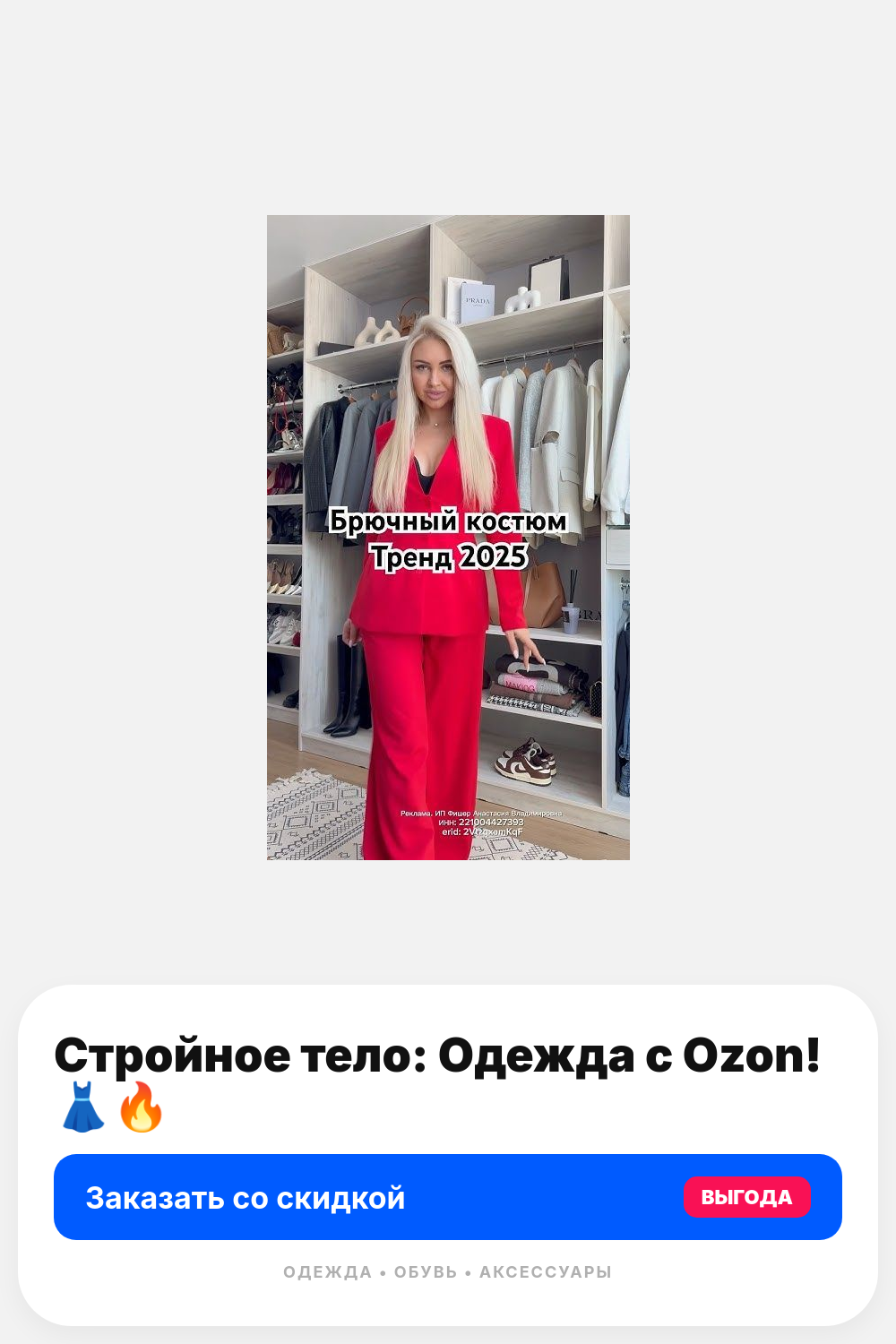The image size is (896, 1344).
Task: Tap the Заказать со скидкой button
Action: [447, 1197]
